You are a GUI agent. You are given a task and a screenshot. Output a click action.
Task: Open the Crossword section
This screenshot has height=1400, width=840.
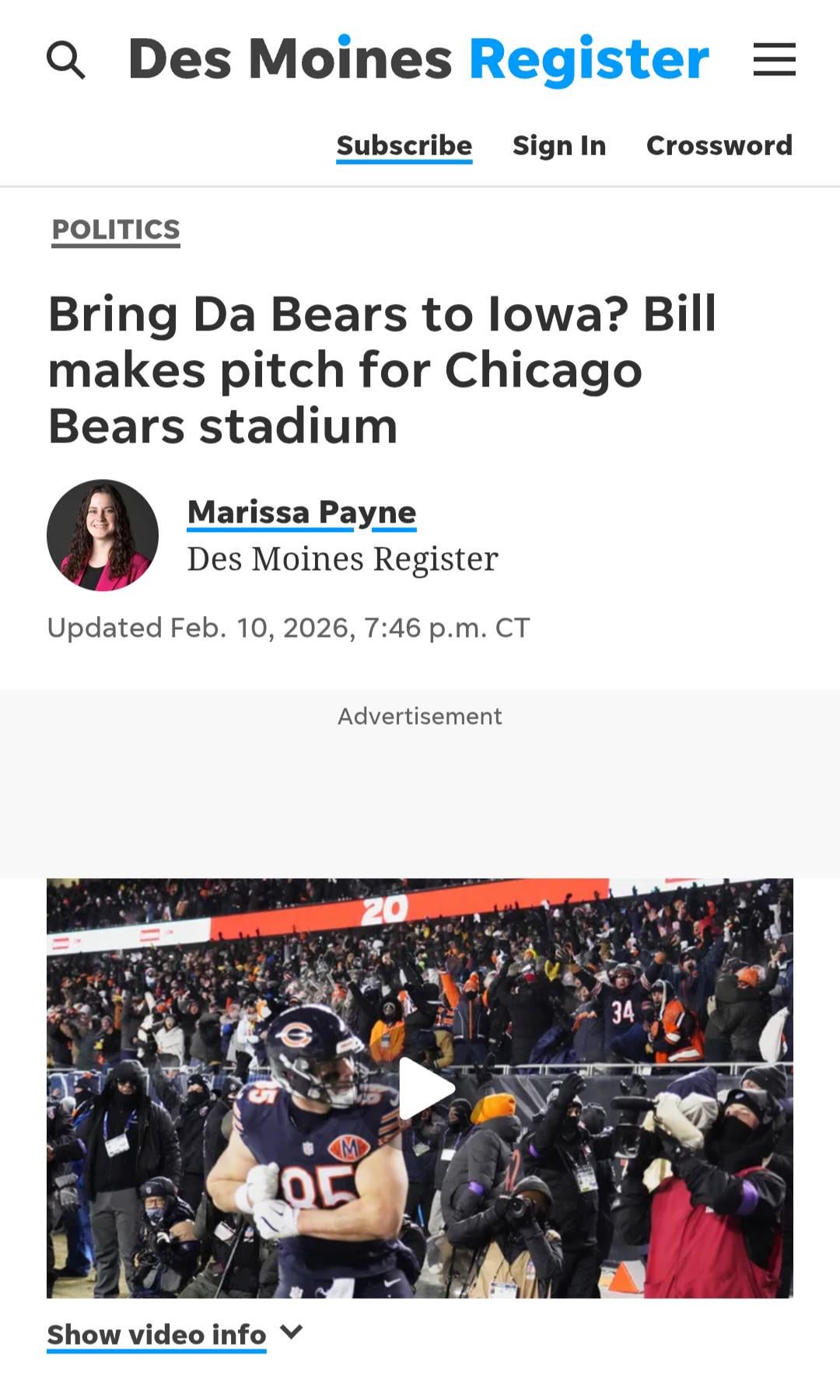click(x=719, y=145)
